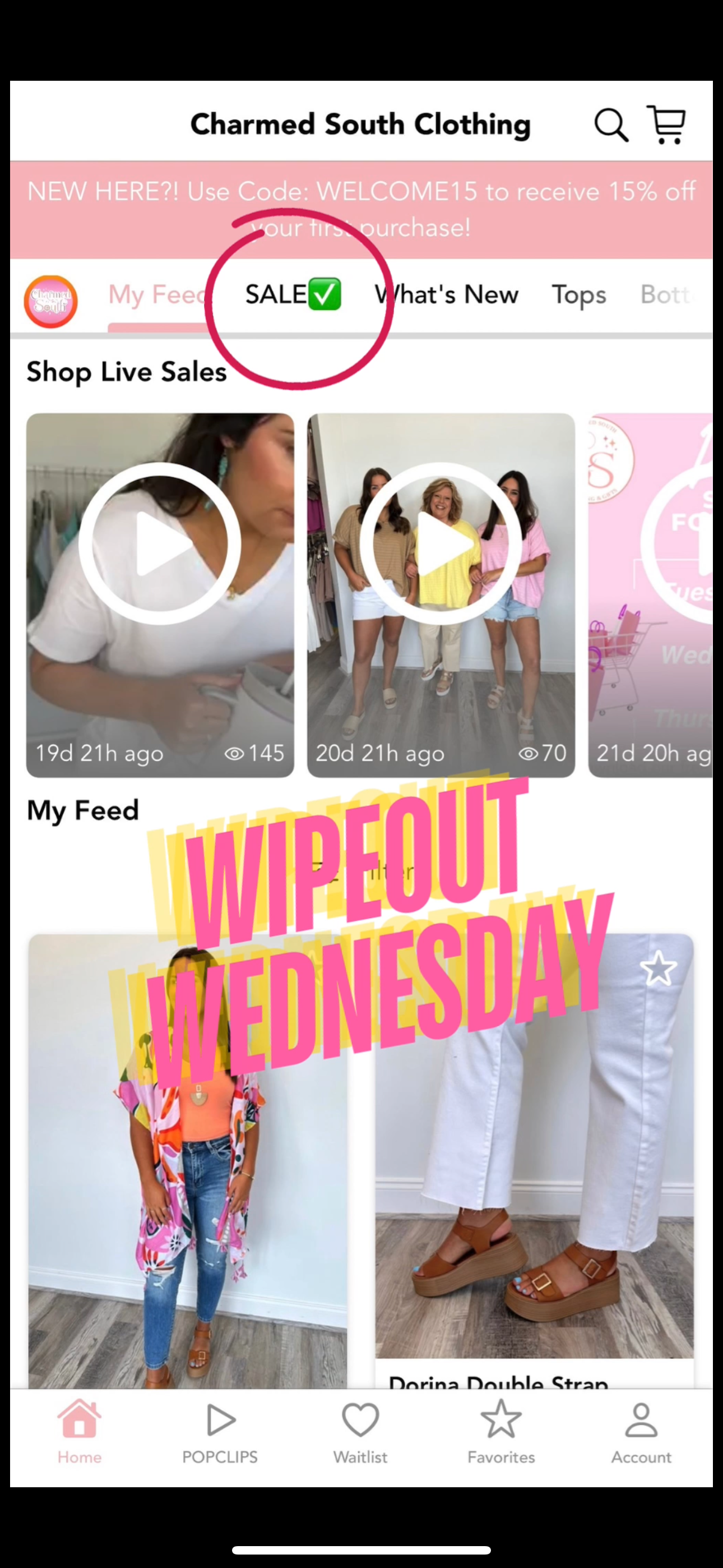Viewport: 723px width, 1568px height.
Task: Open the shopping cart
Action: (667, 124)
